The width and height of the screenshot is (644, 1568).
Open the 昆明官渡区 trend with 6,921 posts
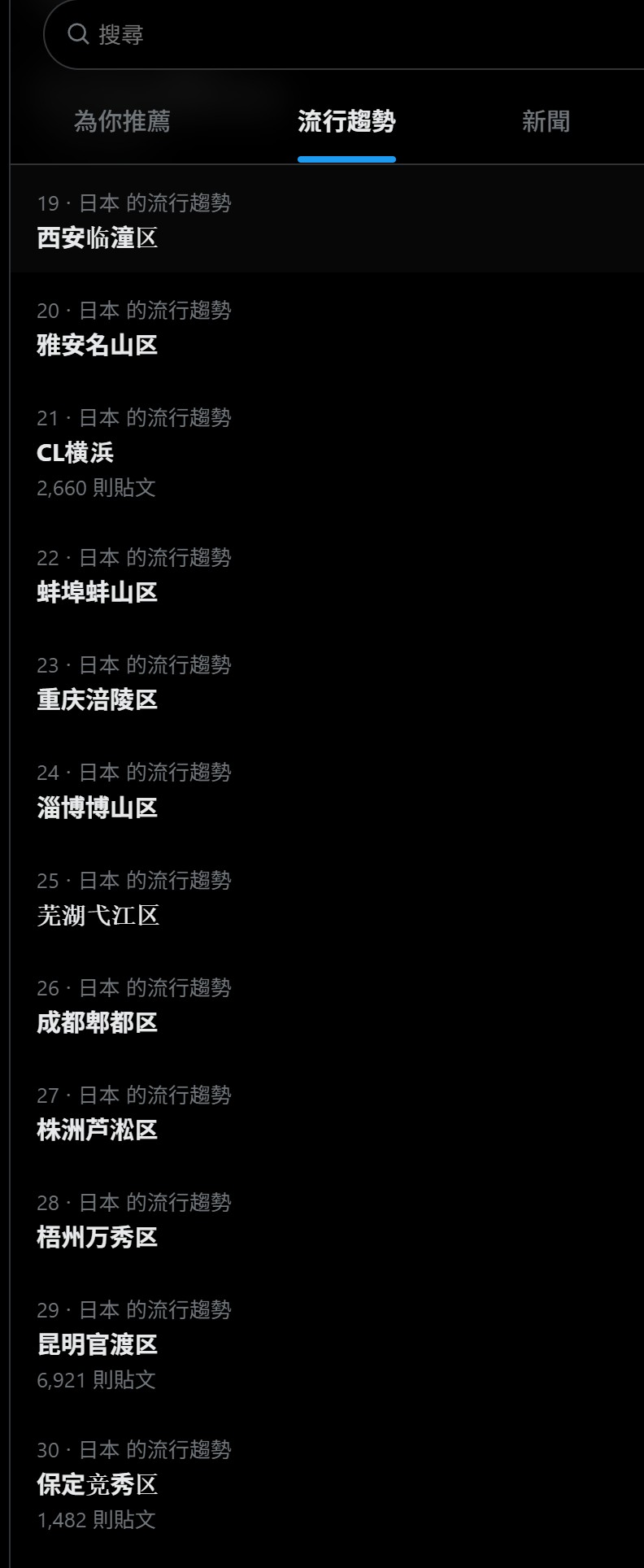pos(98,1345)
